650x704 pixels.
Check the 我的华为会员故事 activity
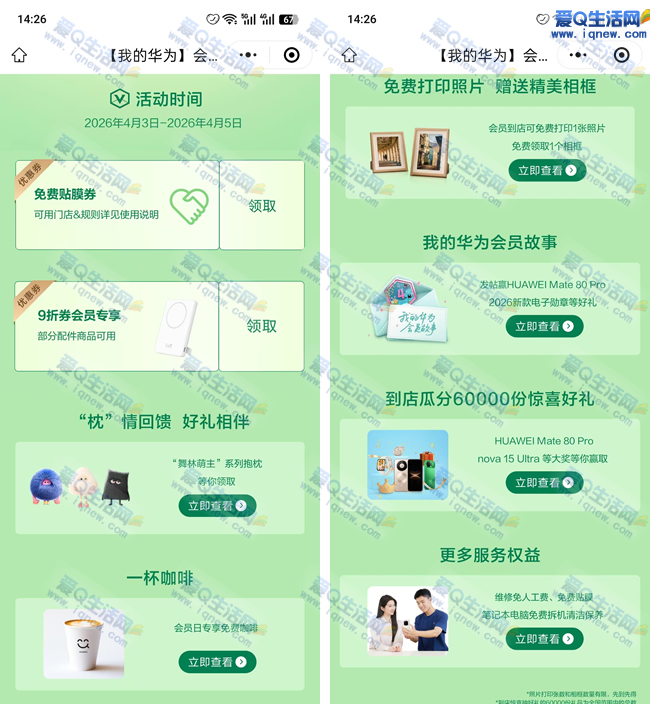[x=545, y=326]
